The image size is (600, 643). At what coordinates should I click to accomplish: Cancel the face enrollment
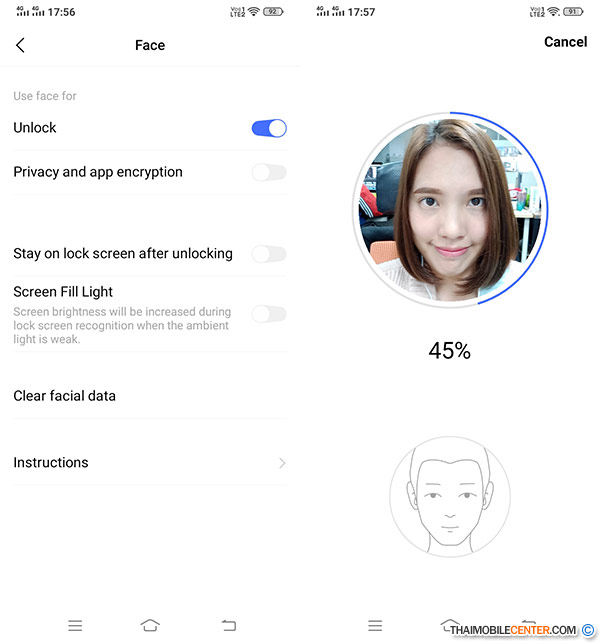(565, 42)
